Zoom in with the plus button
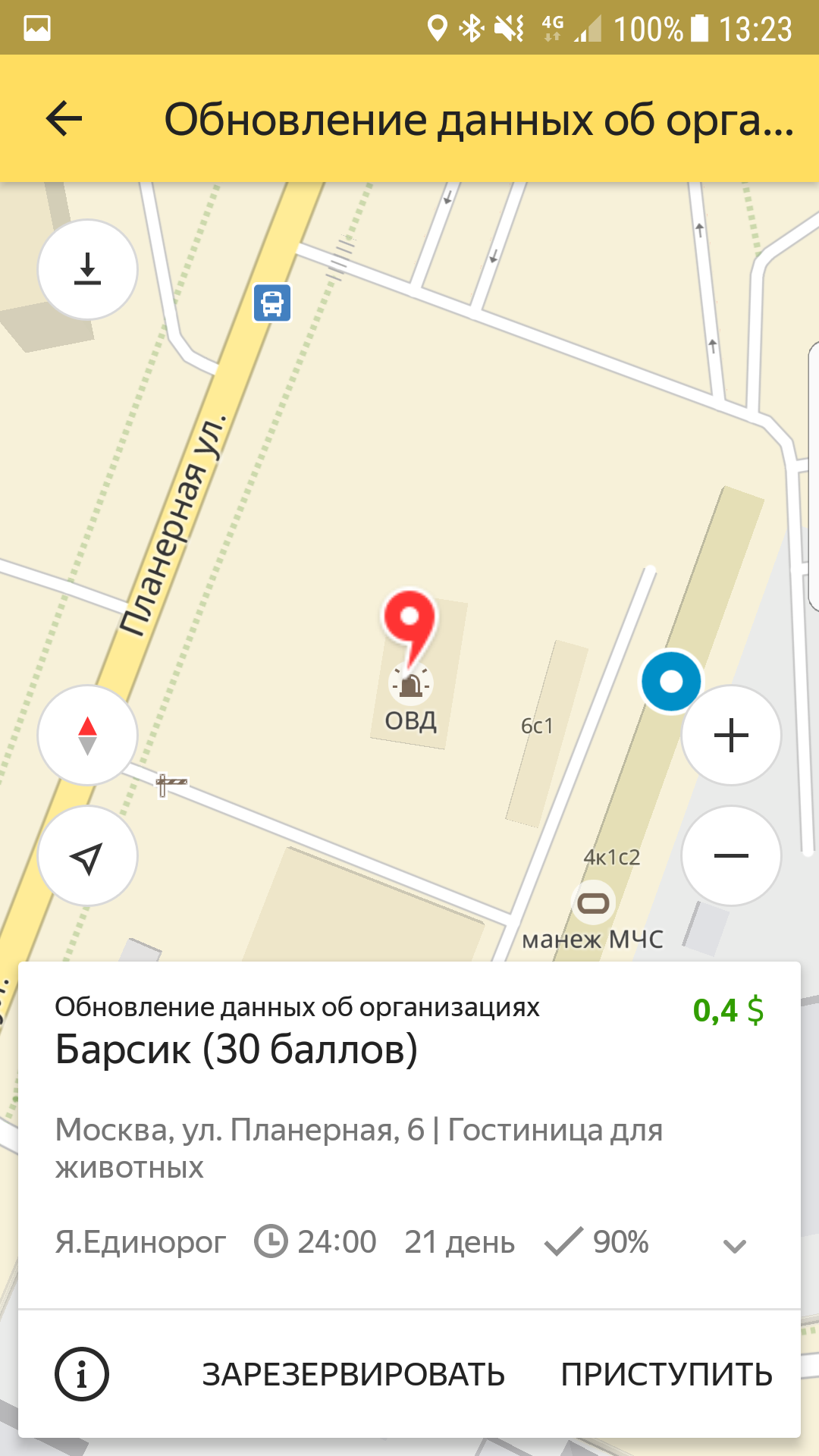Screen dimensions: 819x1456 point(731,735)
